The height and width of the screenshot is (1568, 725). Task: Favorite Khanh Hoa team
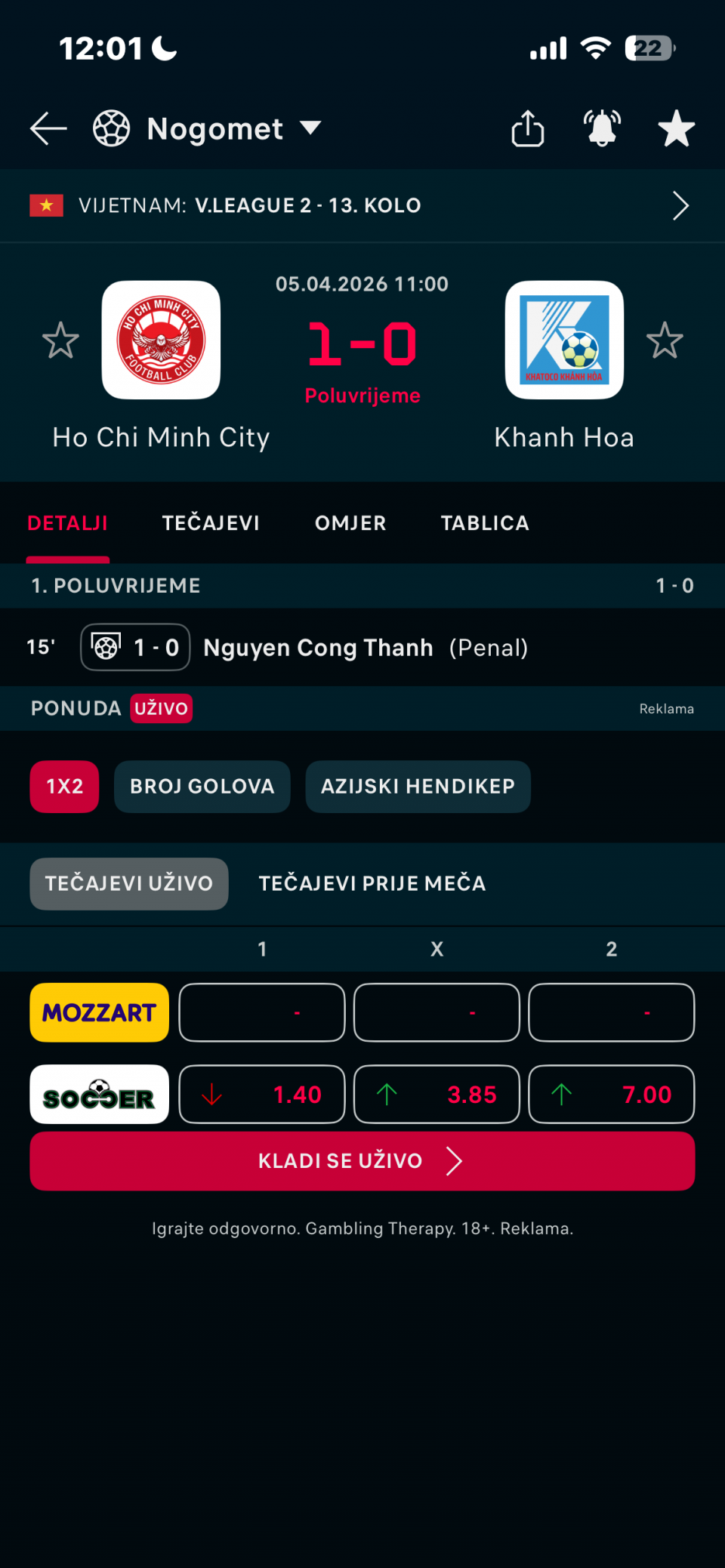(665, 340)
